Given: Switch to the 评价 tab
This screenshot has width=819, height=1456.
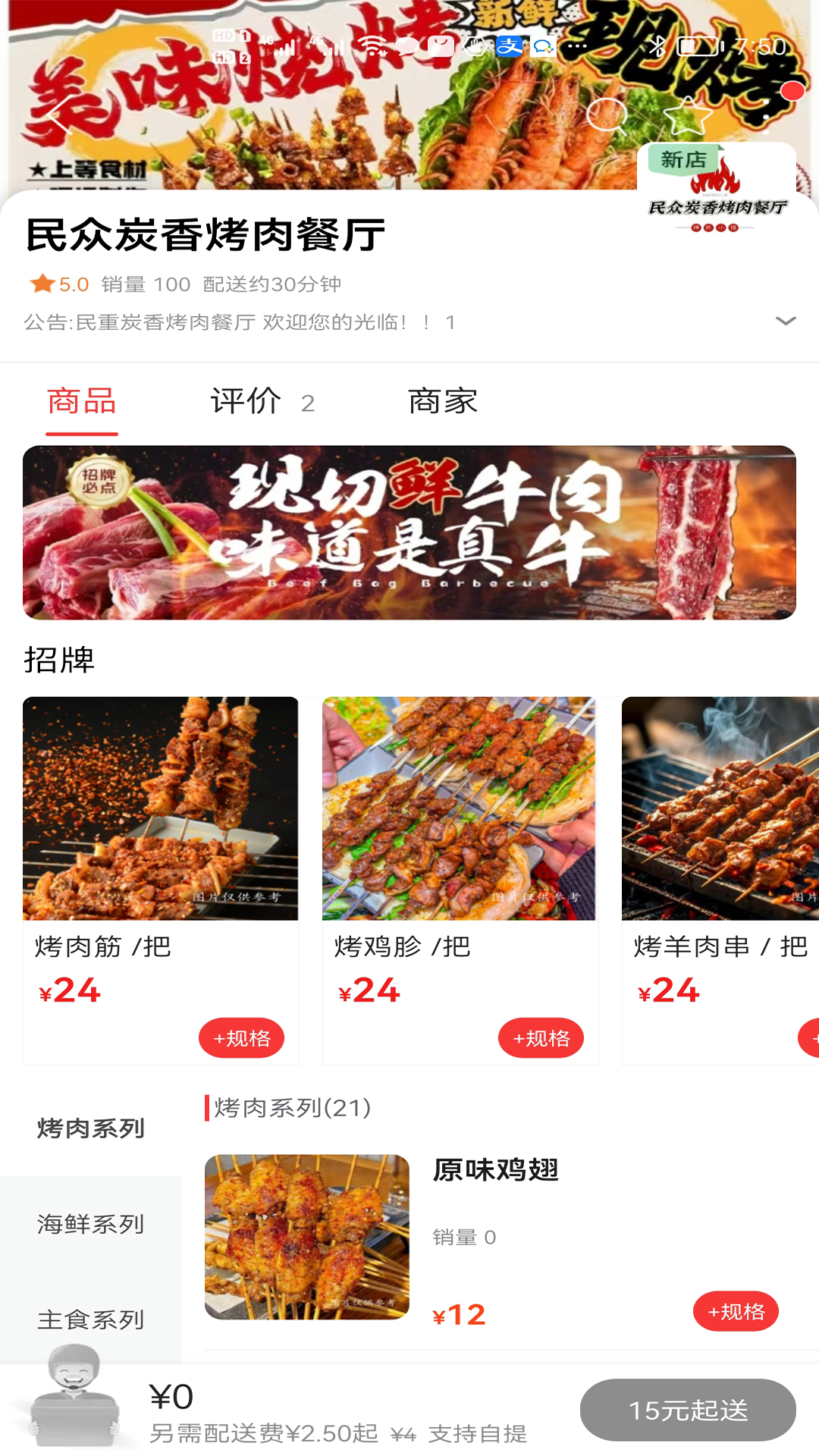Looking at the screenshot, I should [262, 402].
